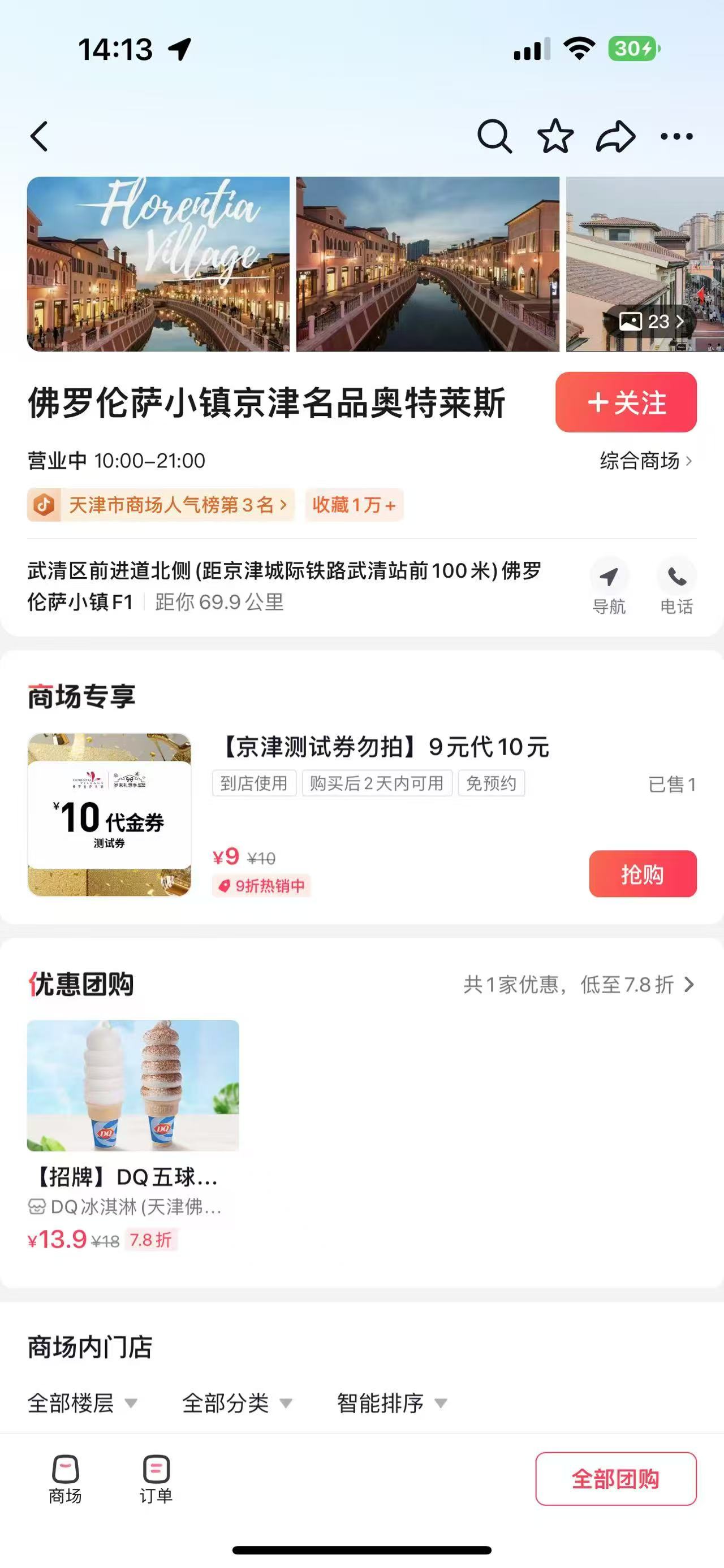Image resolution: width=724 pixels, height=1568 pixels.
Task: Favorite this mall with the star icon
Action: coord(555,136)
